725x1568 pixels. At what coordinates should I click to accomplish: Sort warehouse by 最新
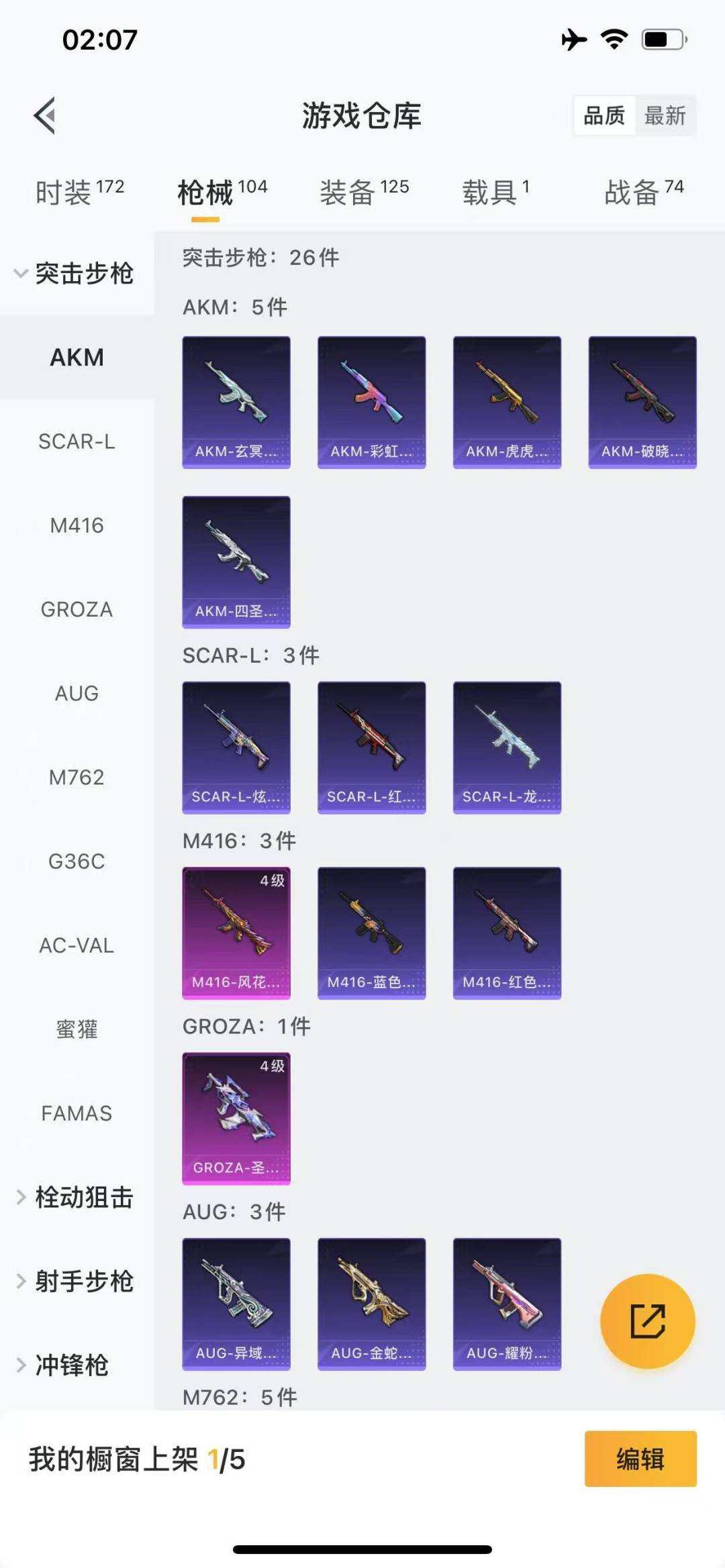[665, 116]
